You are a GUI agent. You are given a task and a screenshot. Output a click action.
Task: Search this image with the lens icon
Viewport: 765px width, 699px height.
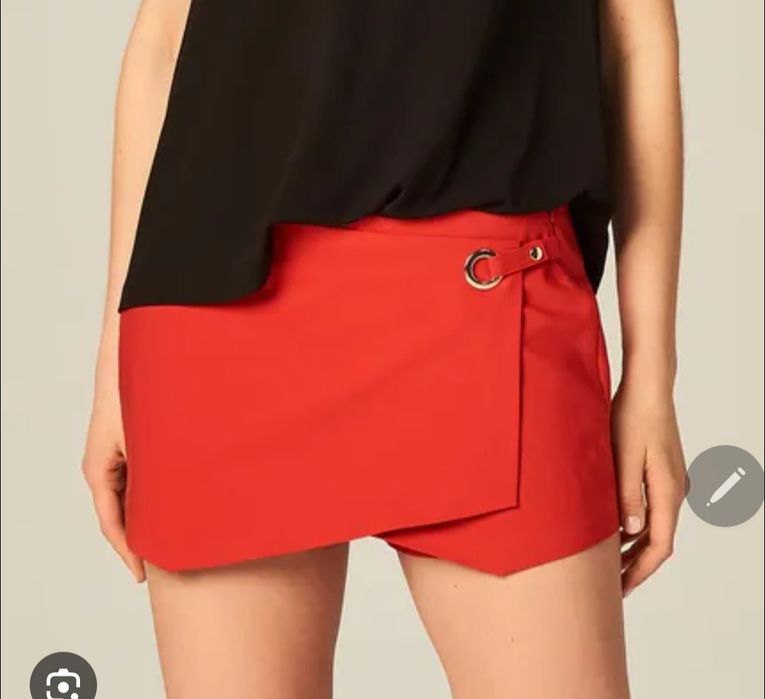pos(63,682)
